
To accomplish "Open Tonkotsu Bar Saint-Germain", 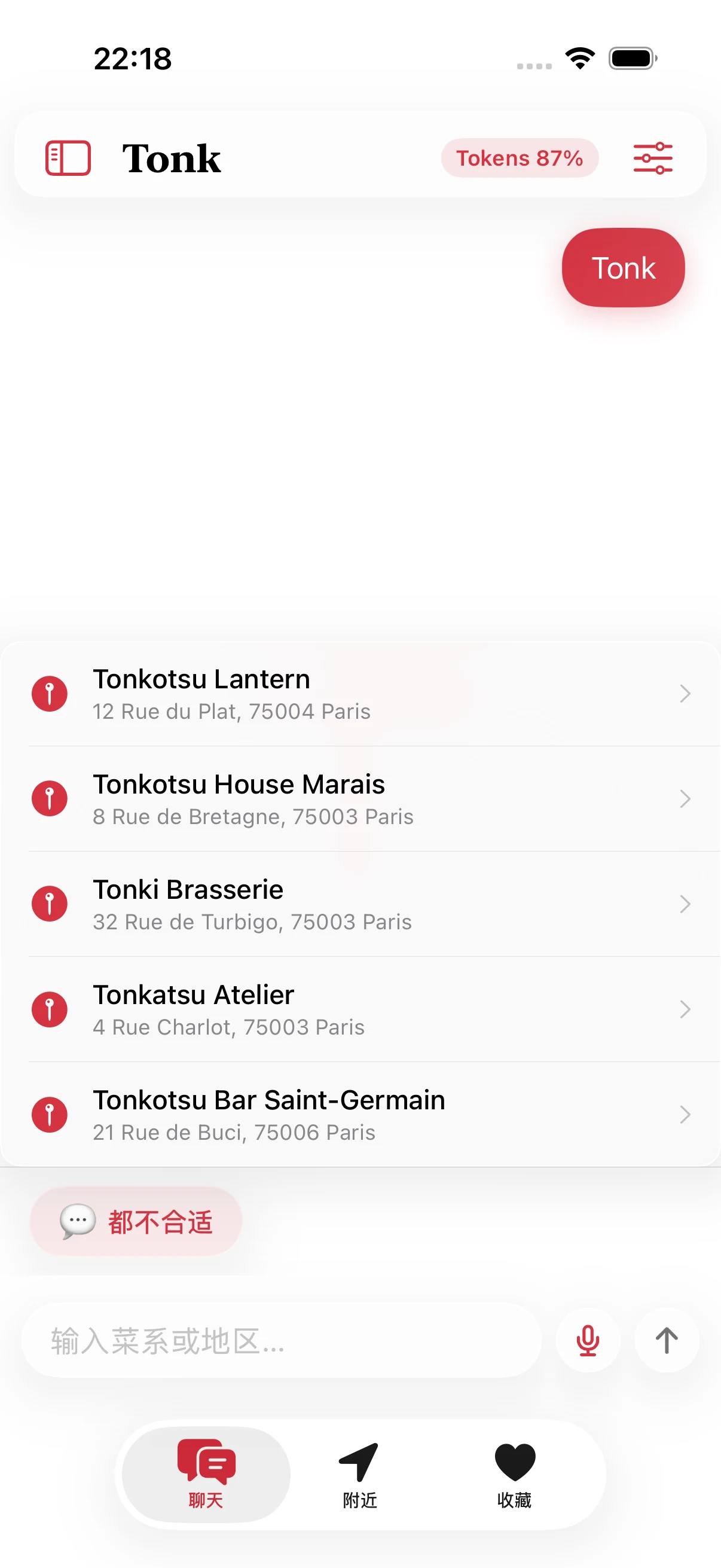I will pos(360,1115).
